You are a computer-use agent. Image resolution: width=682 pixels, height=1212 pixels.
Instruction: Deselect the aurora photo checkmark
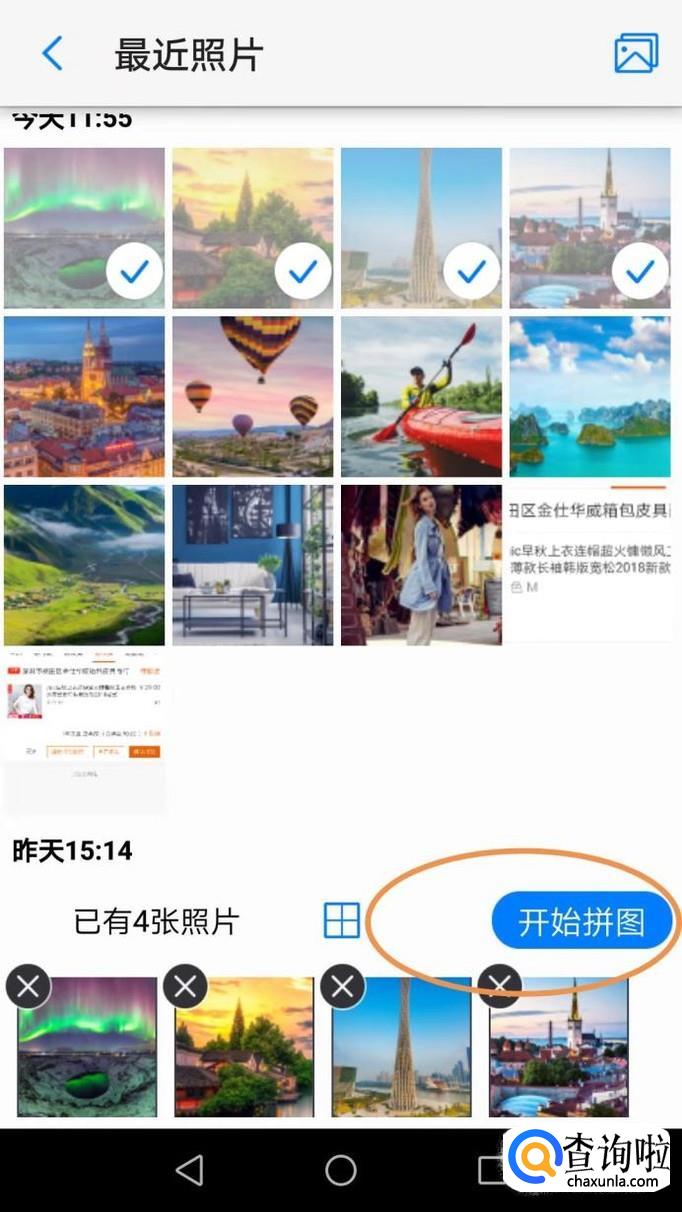click(x=134, y=270)
